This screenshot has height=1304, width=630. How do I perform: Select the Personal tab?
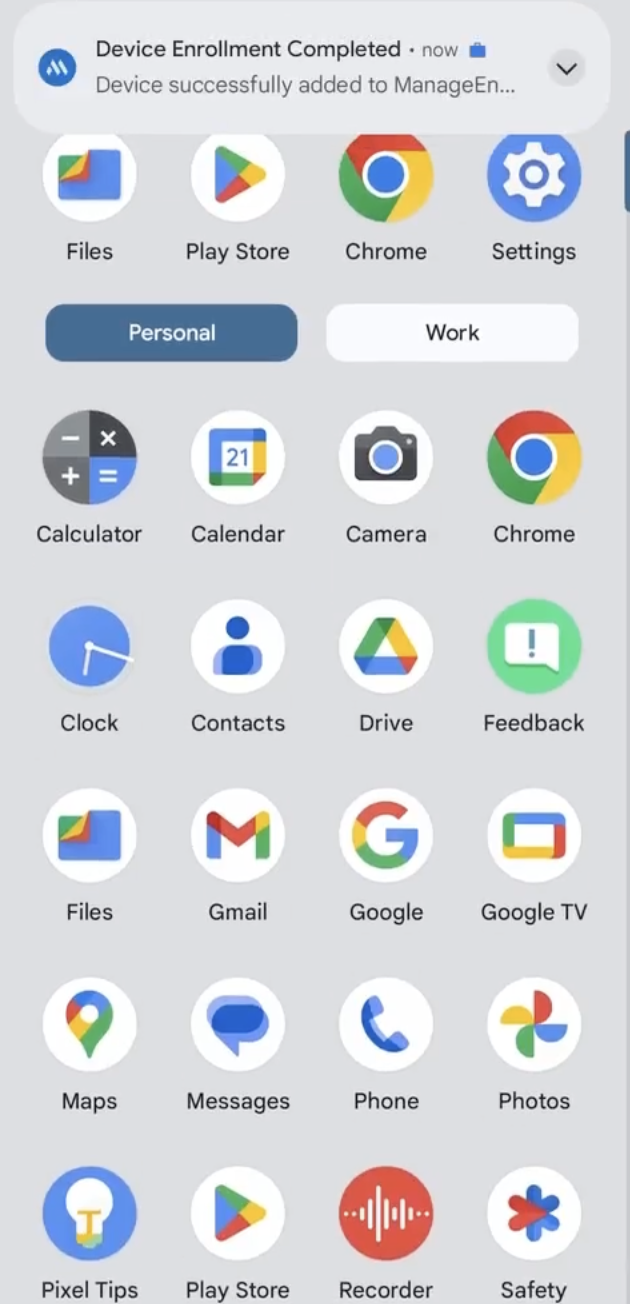pyautogui.click(x=171, y=333)
